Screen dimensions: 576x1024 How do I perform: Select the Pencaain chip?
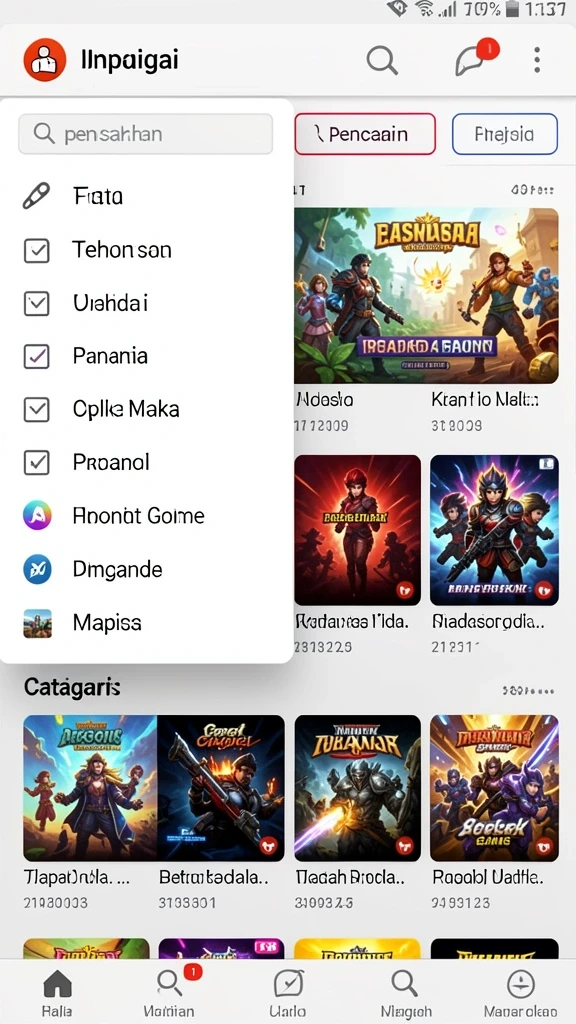click(x=365, y=134)
